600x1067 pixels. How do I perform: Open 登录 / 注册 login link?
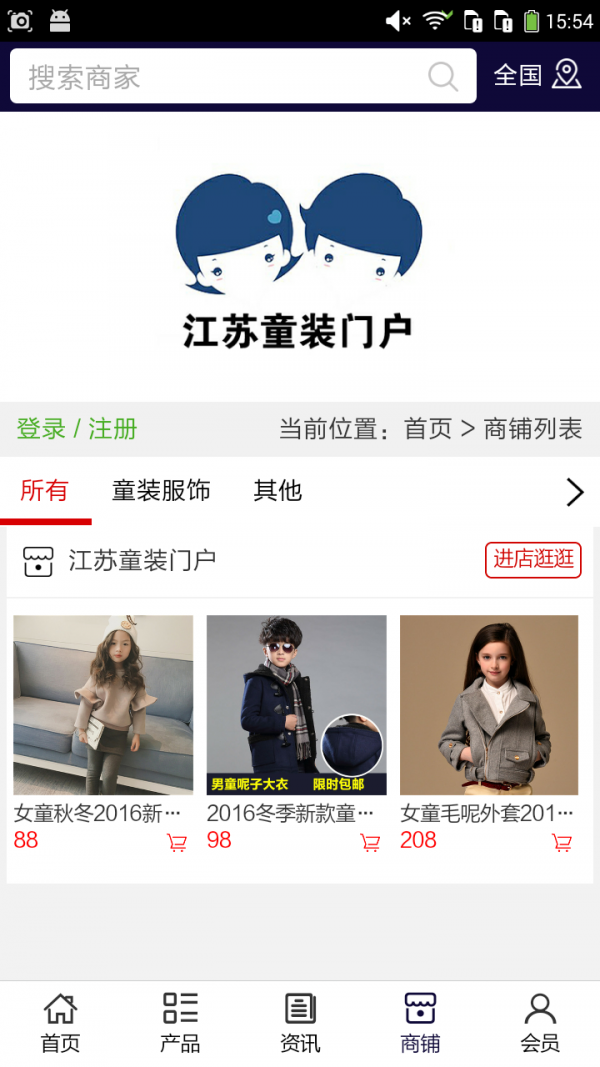(x=77, y=429)
